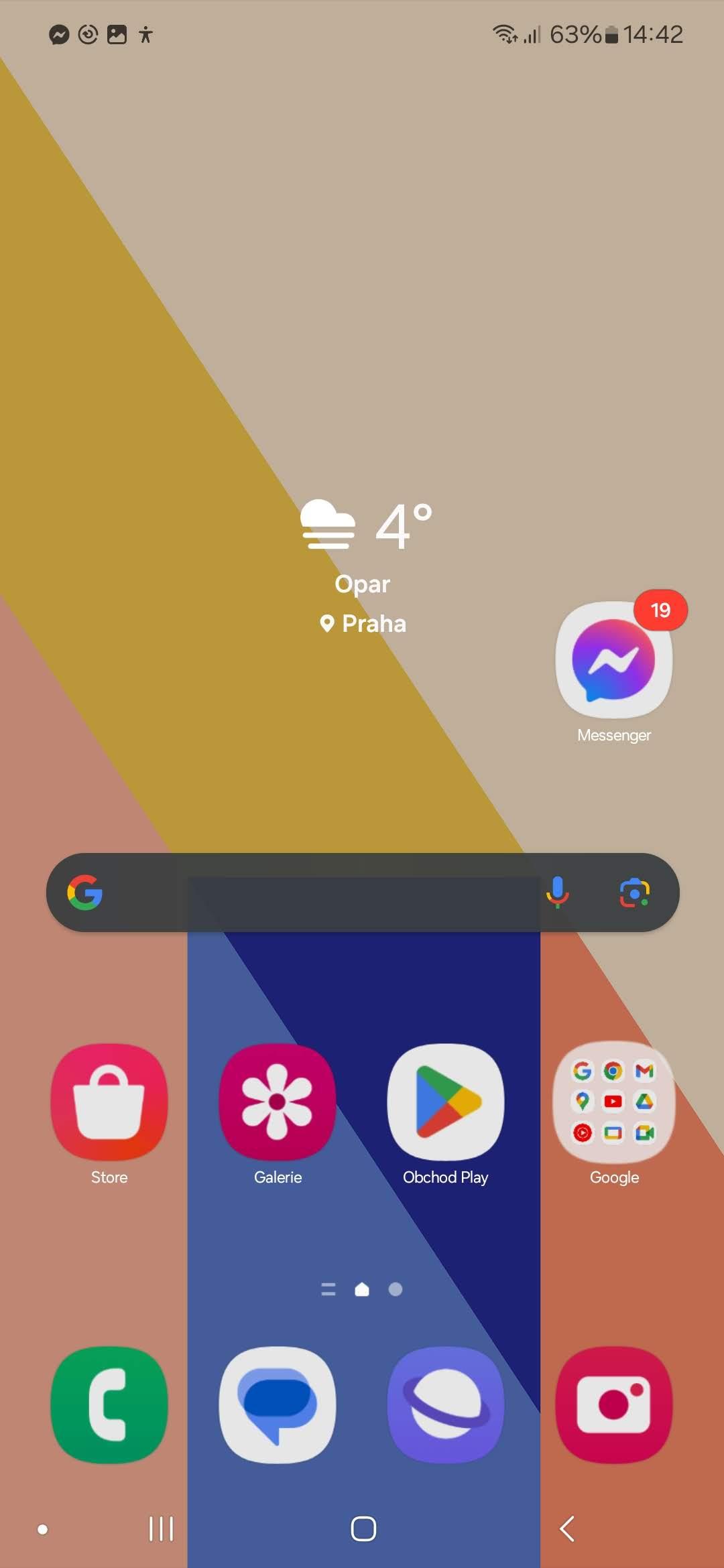Open Google Lens camera search
The image size is (724, 1568).
pos(634,893)
